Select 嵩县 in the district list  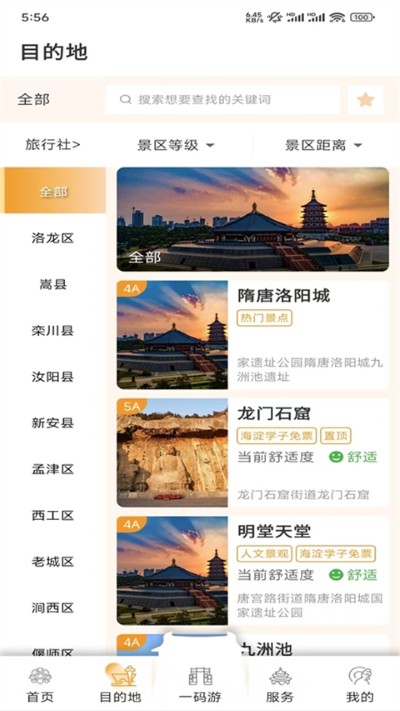(x=53, y=284)
